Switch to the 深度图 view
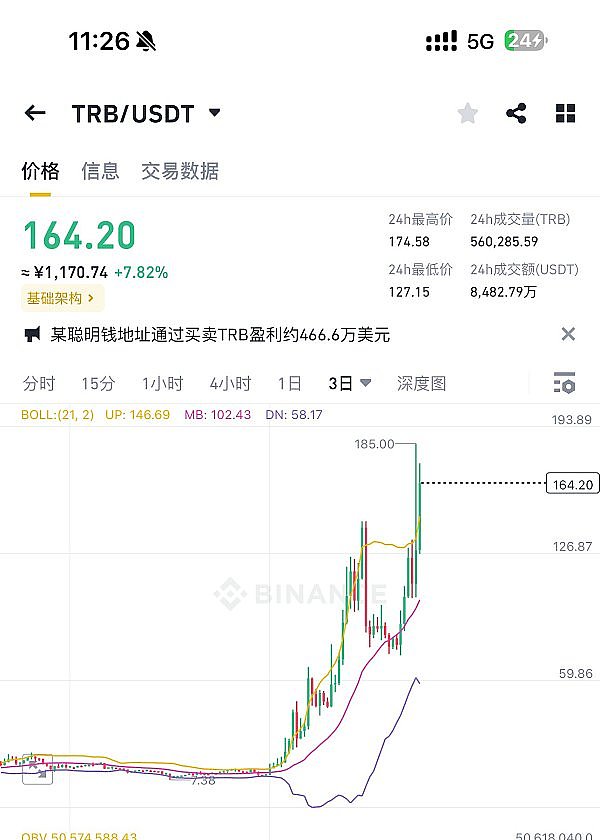 tap(421, 383)
